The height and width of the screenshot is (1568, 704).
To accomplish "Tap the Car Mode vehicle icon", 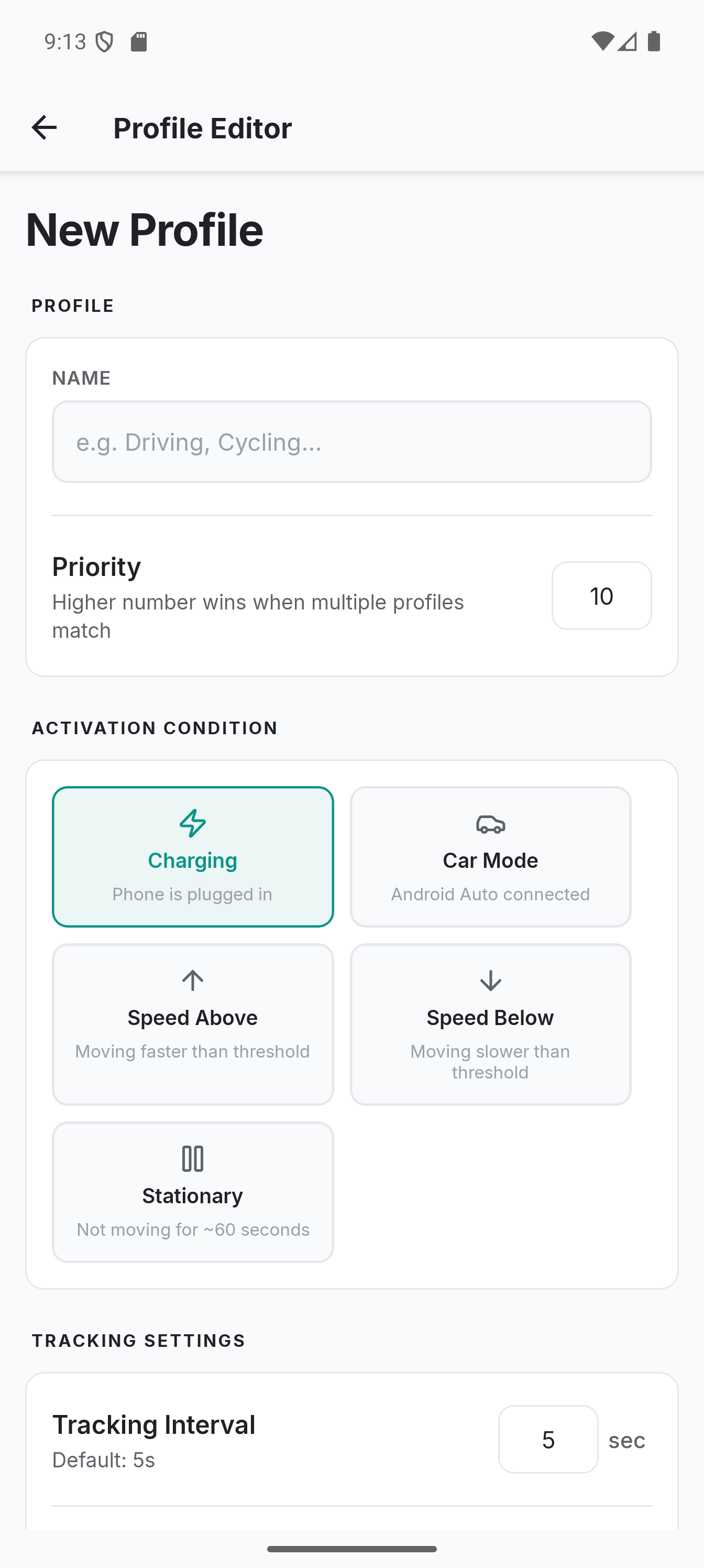I will tap(490, 824).
